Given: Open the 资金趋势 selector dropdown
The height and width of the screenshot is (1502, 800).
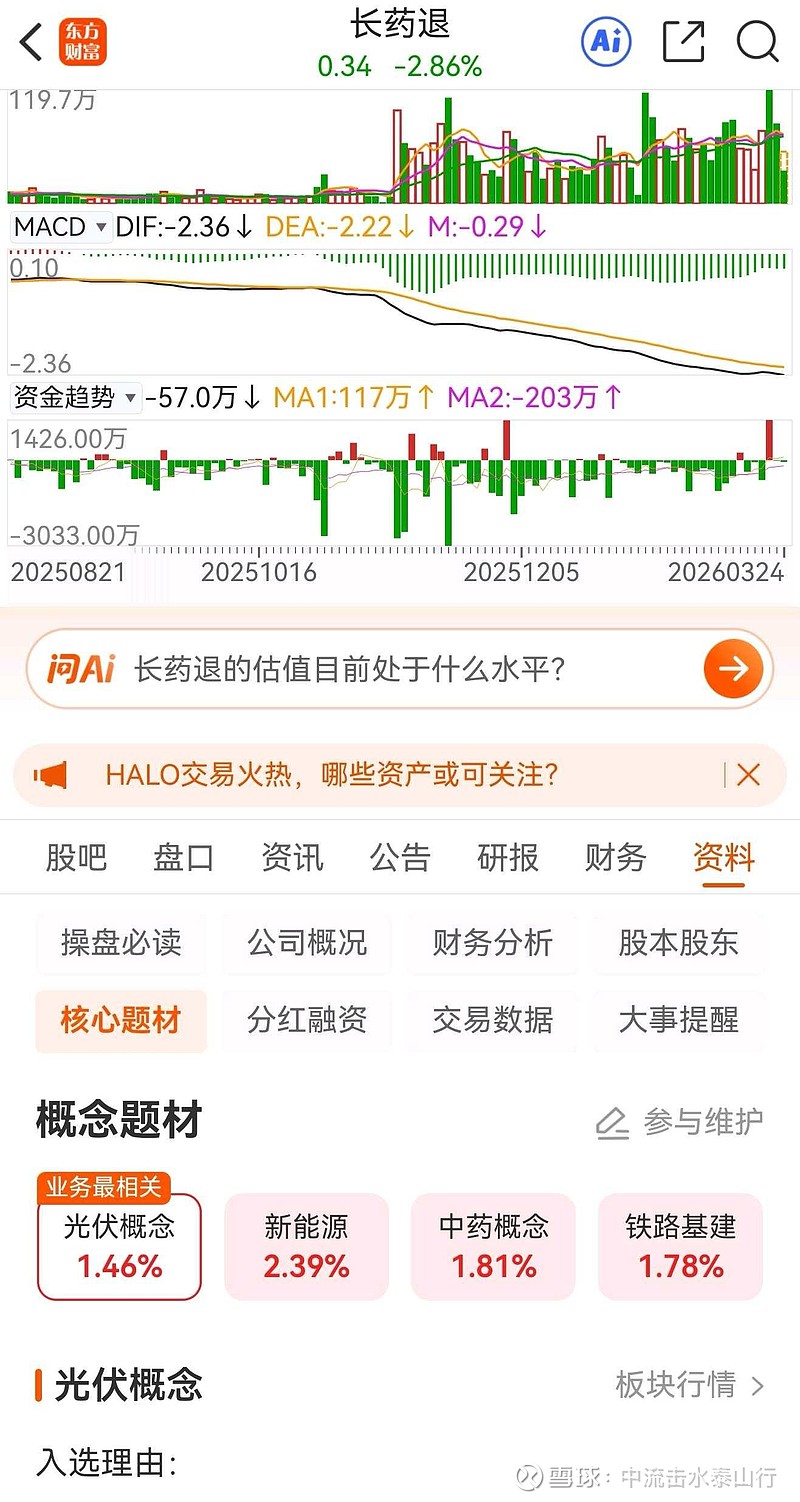Looking at the screenshot, I should [x=68, y=397].
